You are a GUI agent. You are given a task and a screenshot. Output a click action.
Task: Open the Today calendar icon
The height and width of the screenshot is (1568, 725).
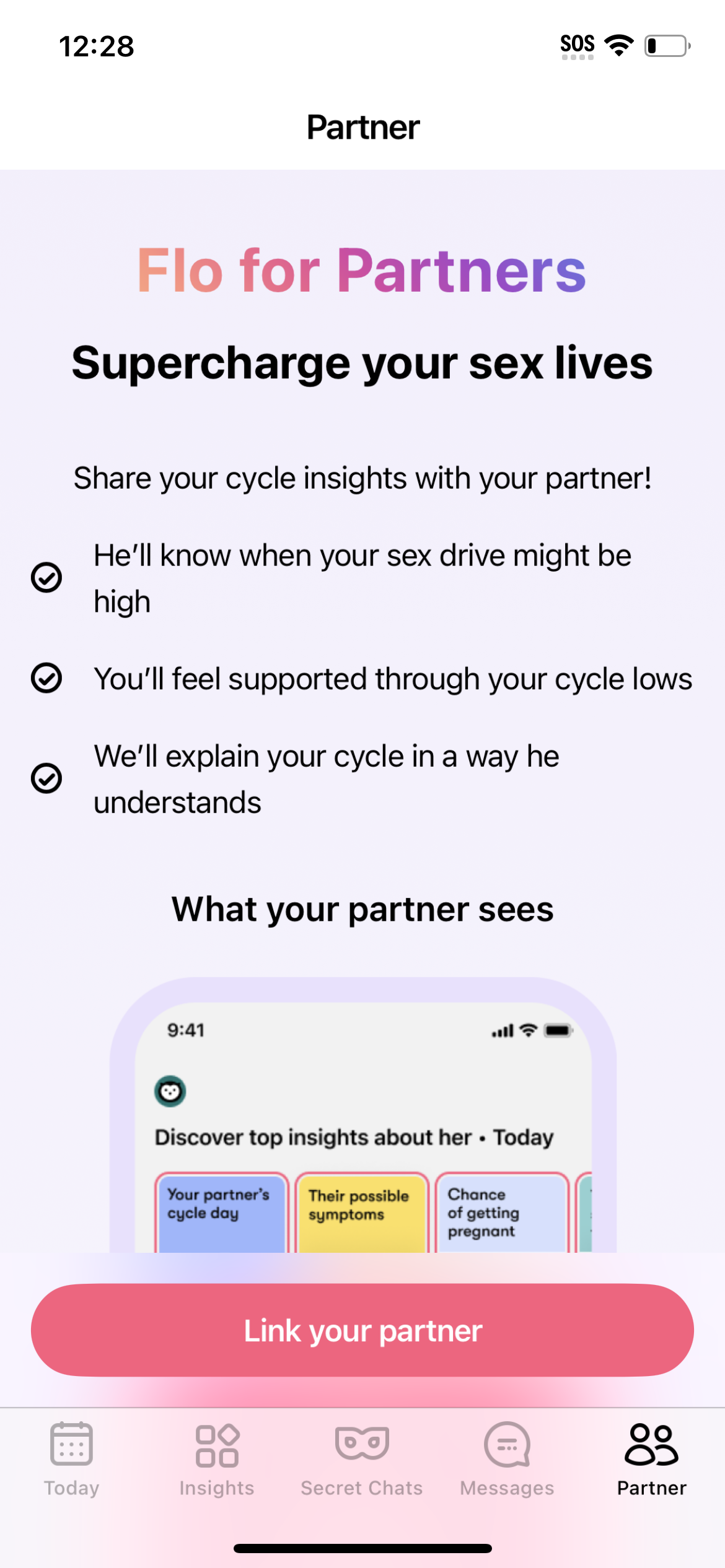[x=71, y=1445]
